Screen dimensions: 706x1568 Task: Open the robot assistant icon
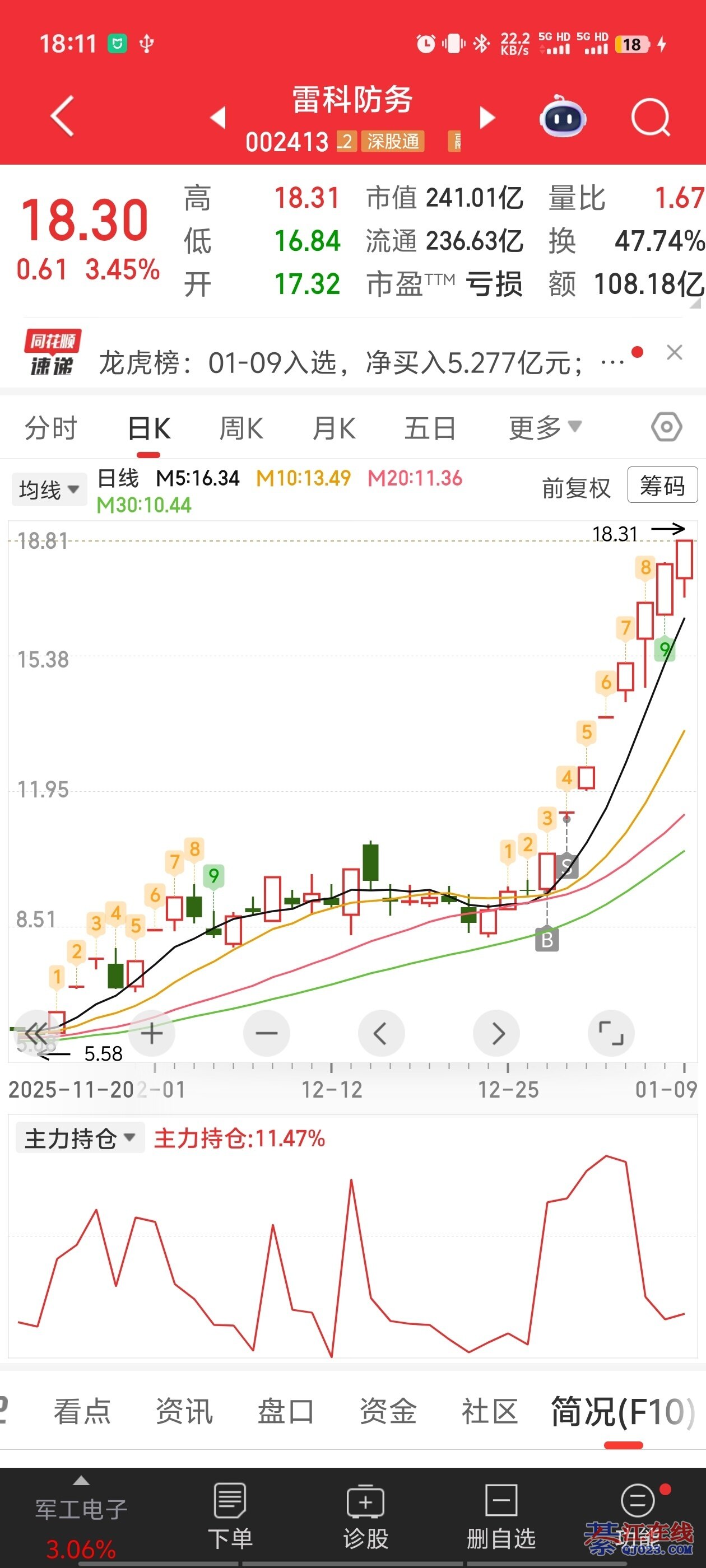[x=562, y=117]
